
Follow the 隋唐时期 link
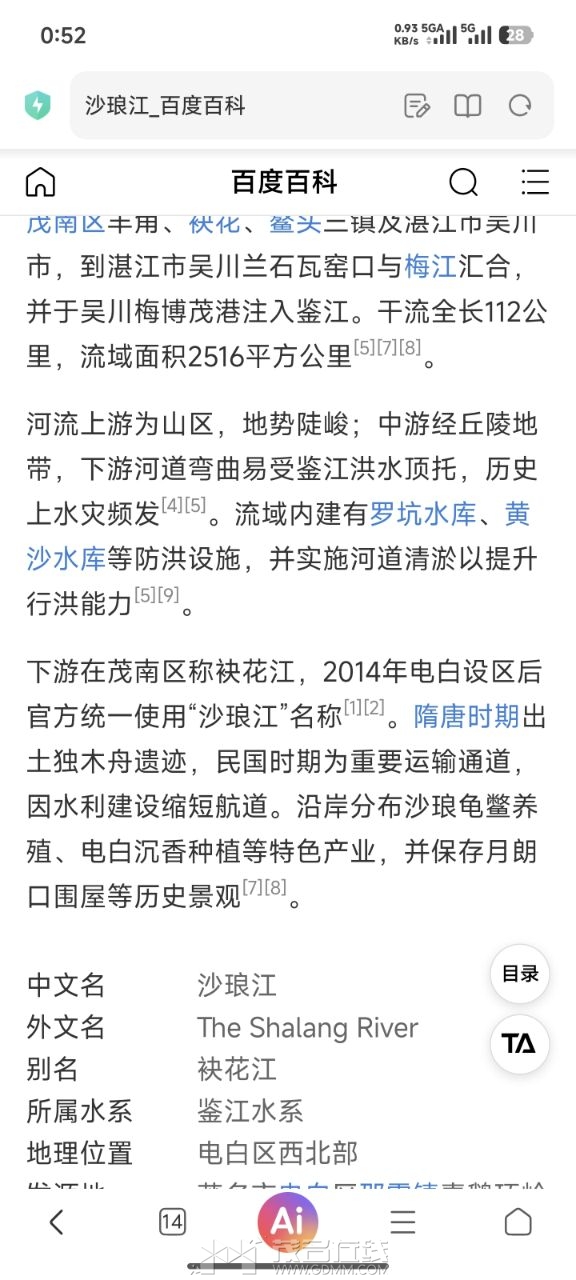click(x=466, y=715)
